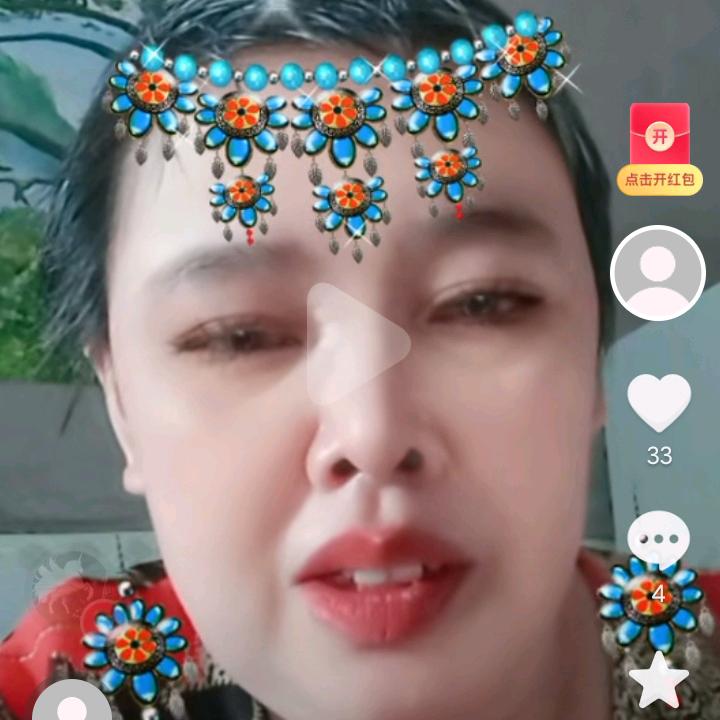Open the creator's profile avatar
The image size is (720, 720).
[x=657, y=273]
